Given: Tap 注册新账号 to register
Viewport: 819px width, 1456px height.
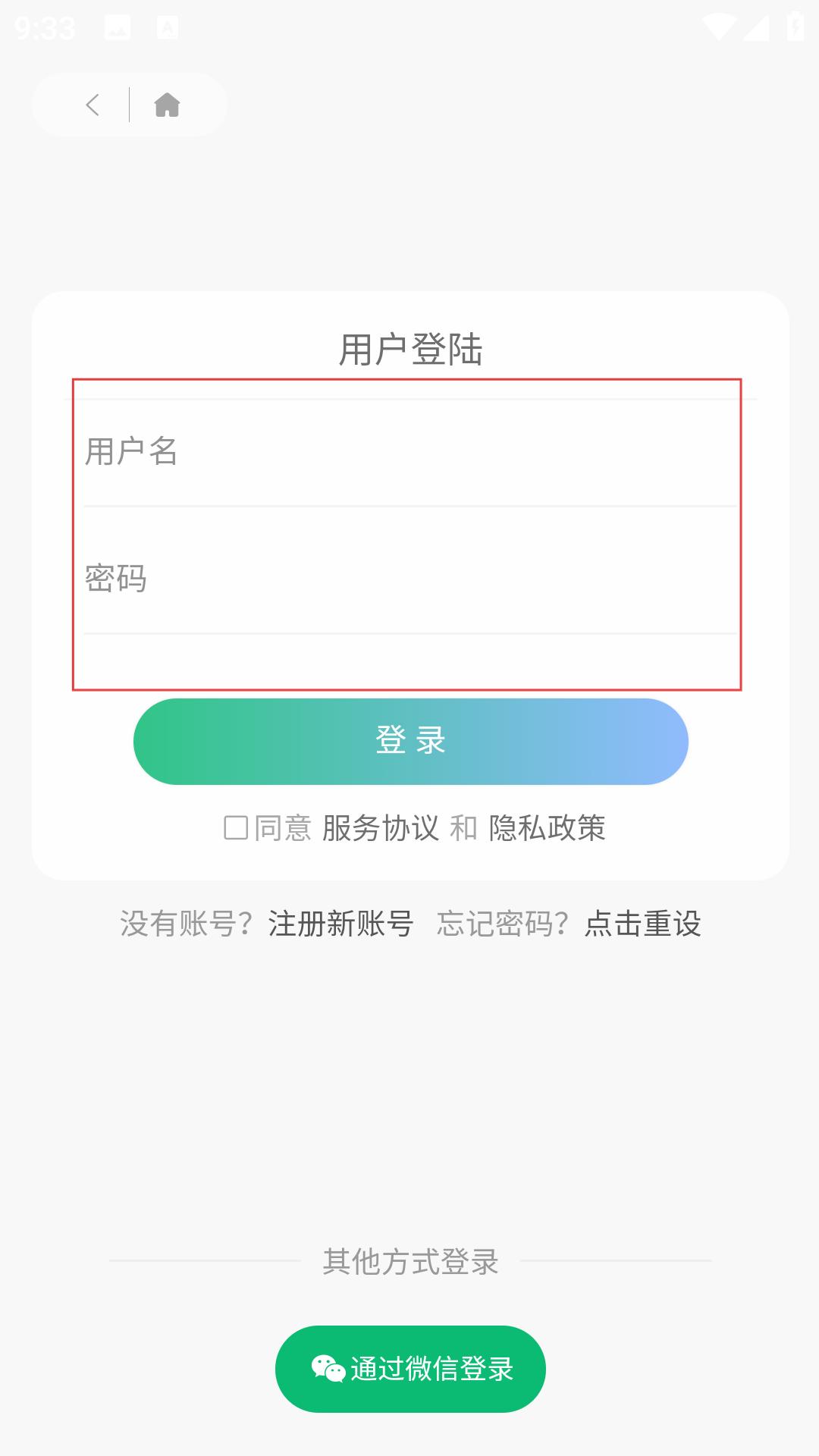Looking at the screenshot, I should point(340,924).
